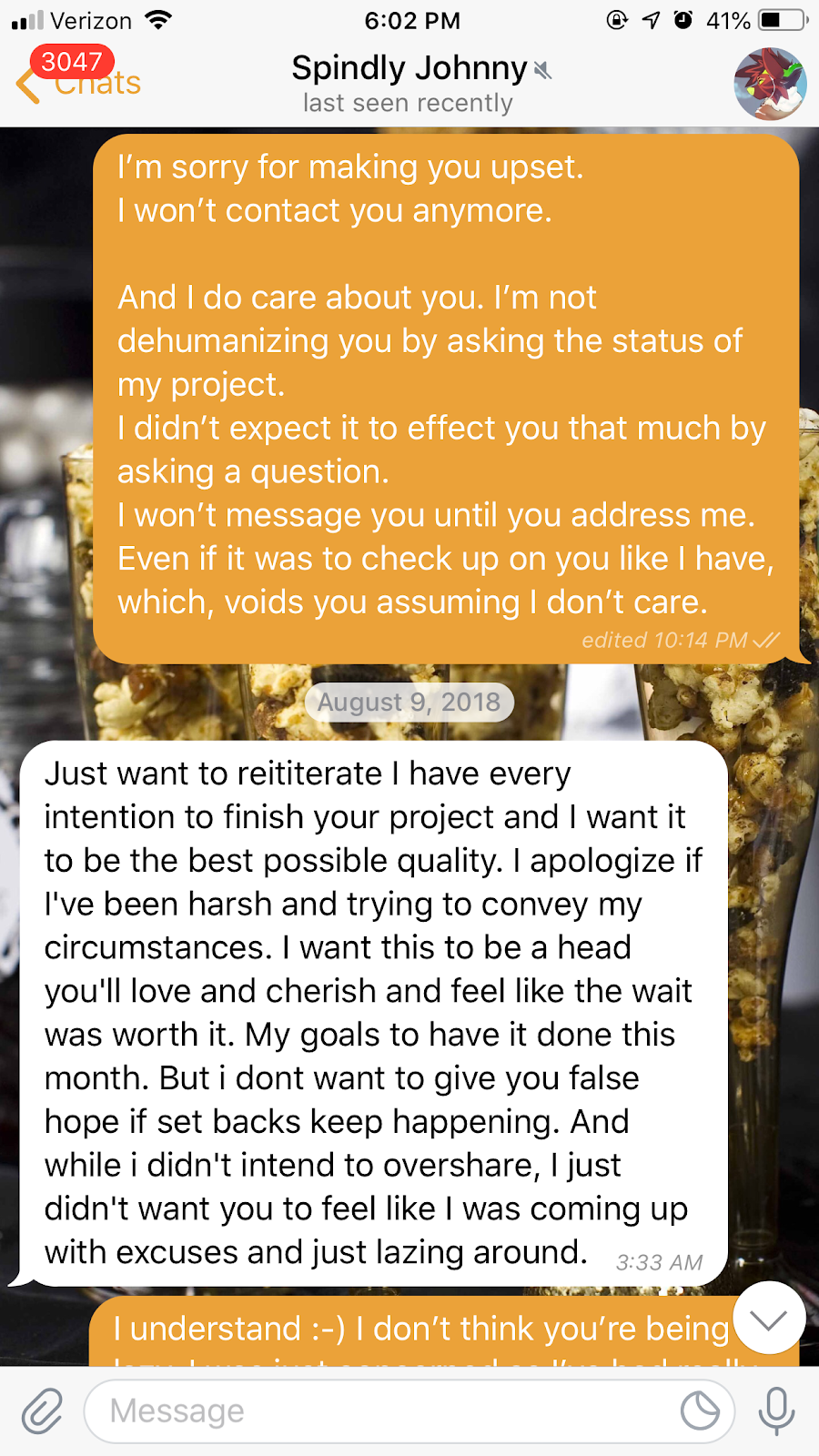
Task: Open the sticker panel icon
Action: pyautogui.click(x=700, y=1411)
